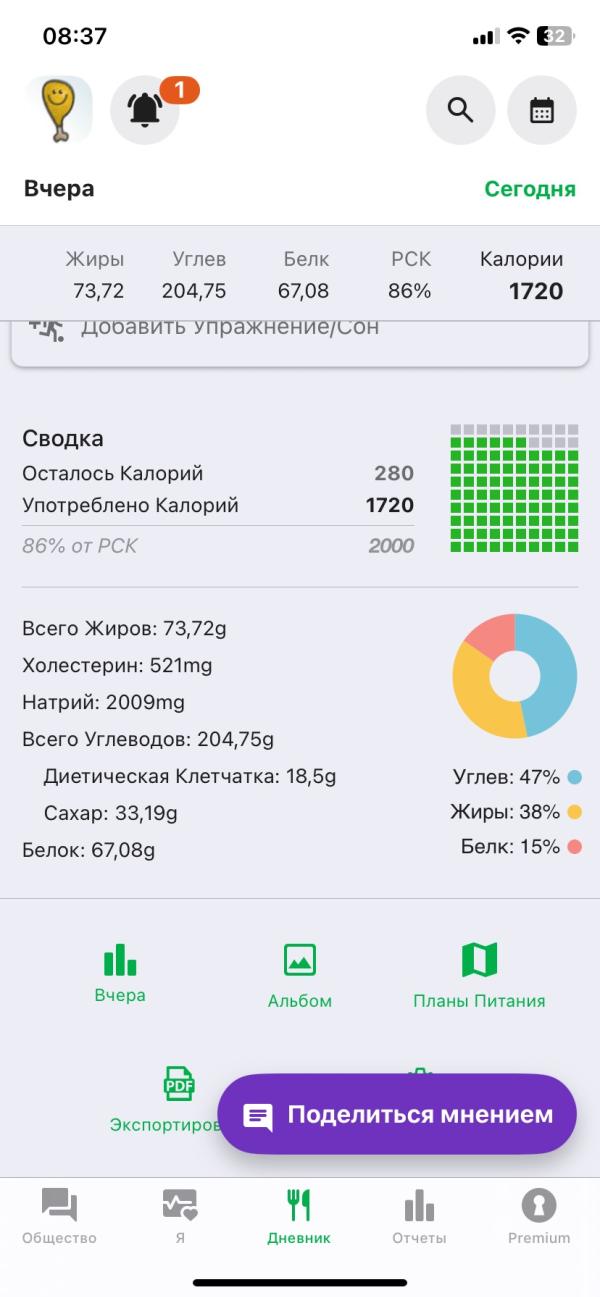Jump to Сегодня diary
Image resolution: width=600 pixels, height=1297 pixels.
pyautogui.click(x=530, y=189)
